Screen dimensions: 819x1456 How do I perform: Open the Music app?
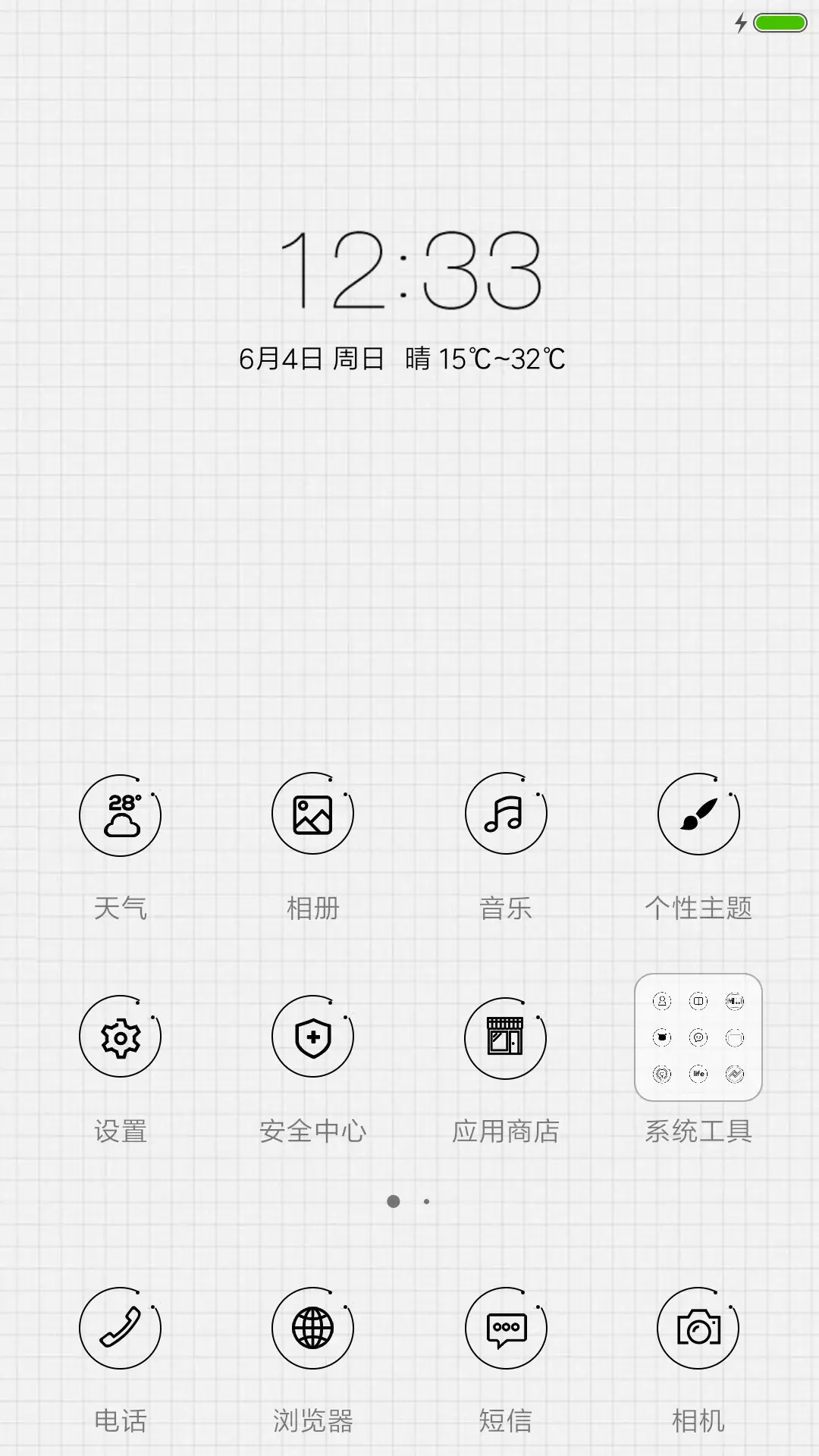tap(506, 812)
